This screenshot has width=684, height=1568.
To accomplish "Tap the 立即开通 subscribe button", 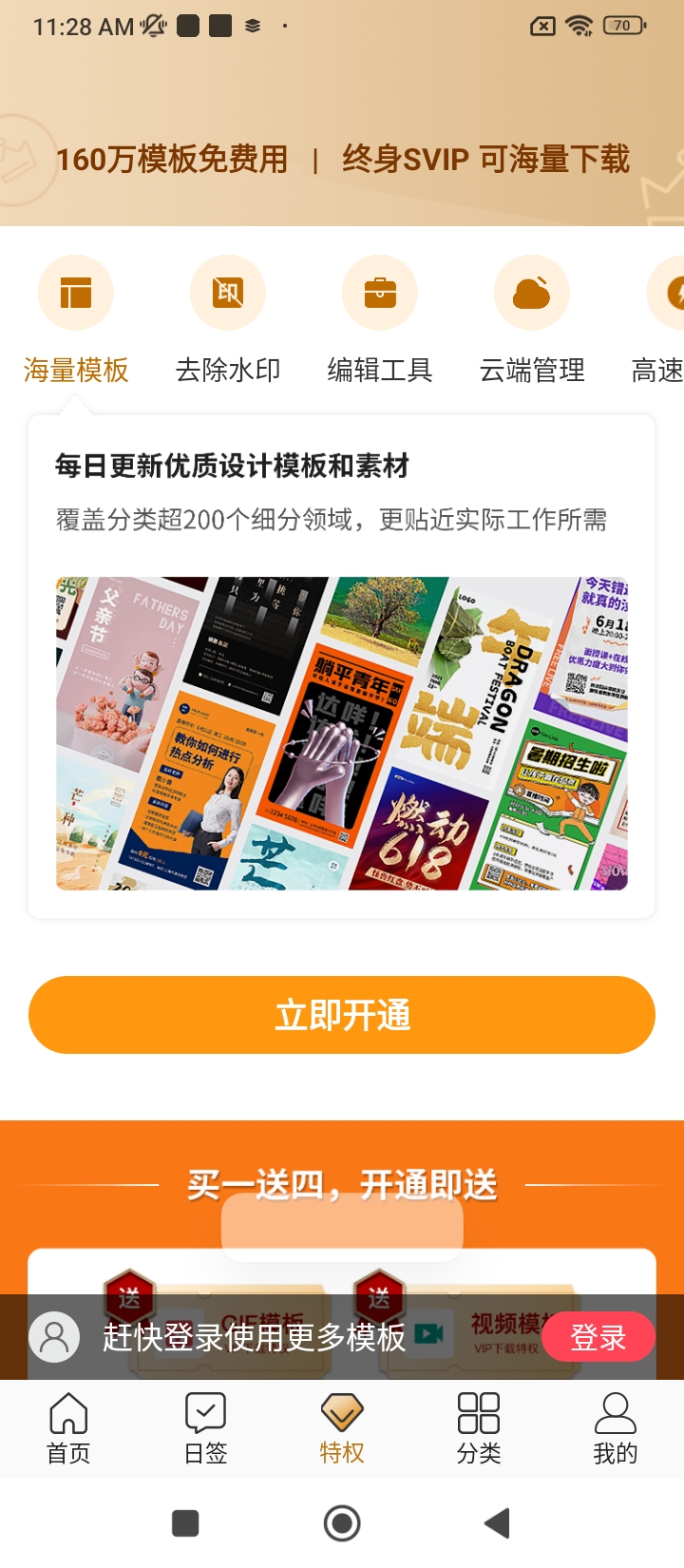I will coord(342,1015).
